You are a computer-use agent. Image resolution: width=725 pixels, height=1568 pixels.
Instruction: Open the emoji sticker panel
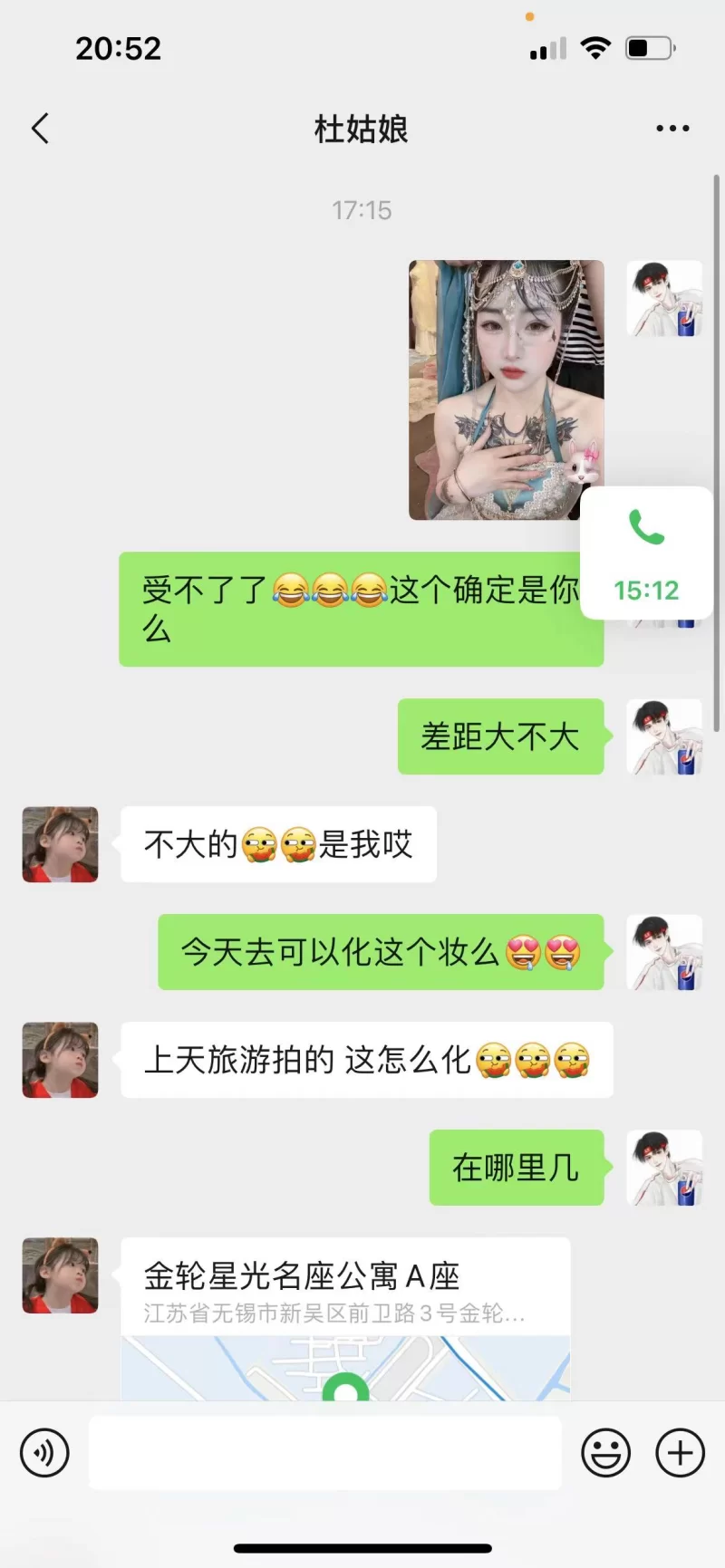coord(605,1453)
